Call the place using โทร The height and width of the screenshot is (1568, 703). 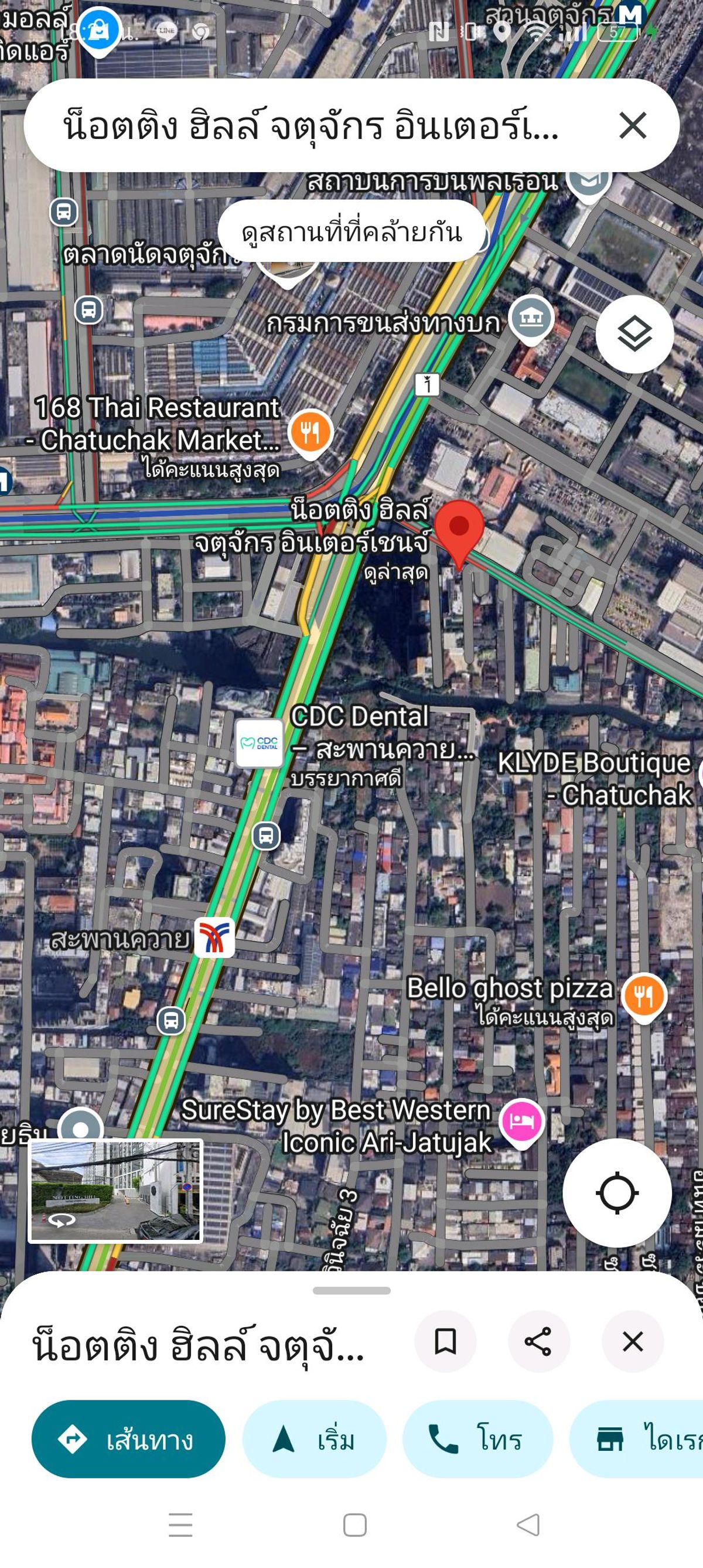click(x=478, y=1439)
